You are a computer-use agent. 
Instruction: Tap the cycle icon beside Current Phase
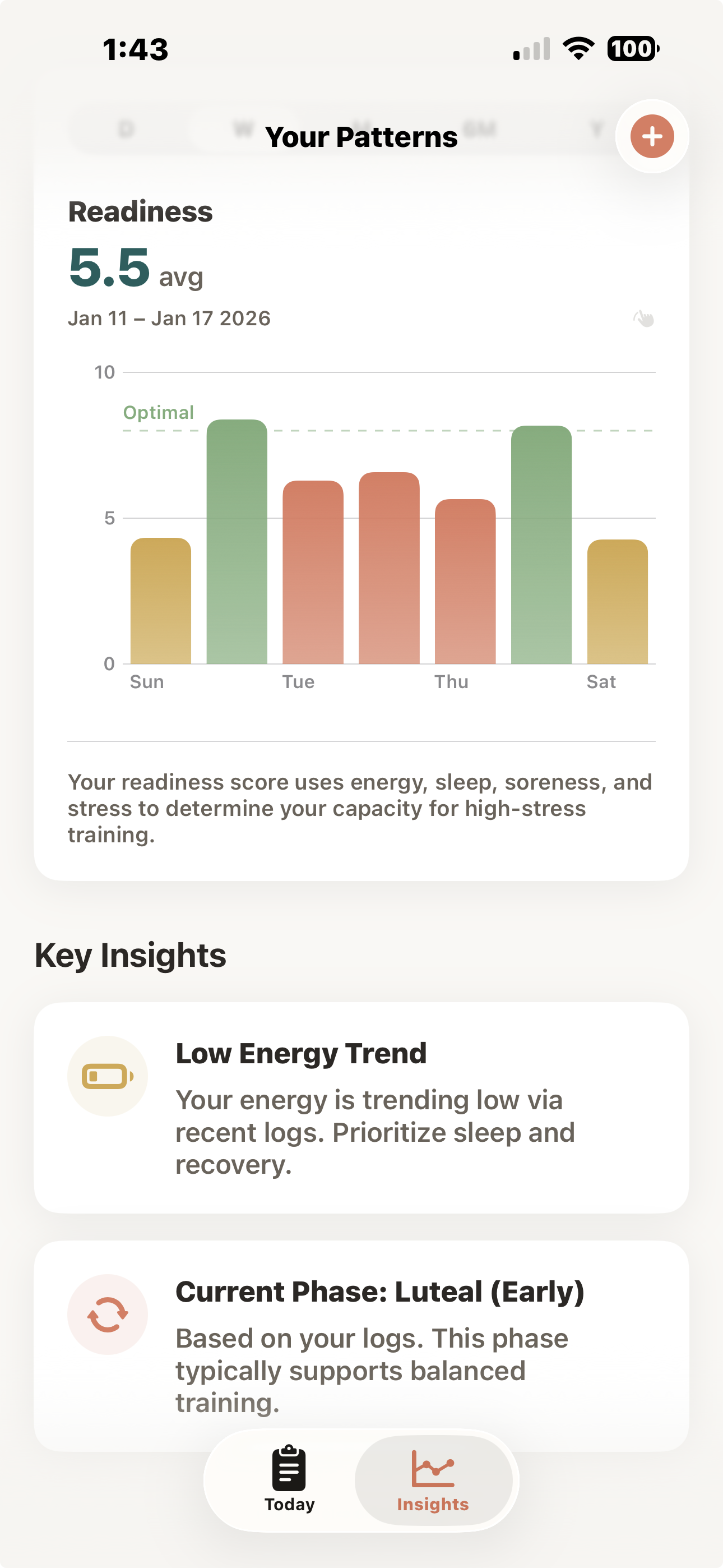point(107,1315)
